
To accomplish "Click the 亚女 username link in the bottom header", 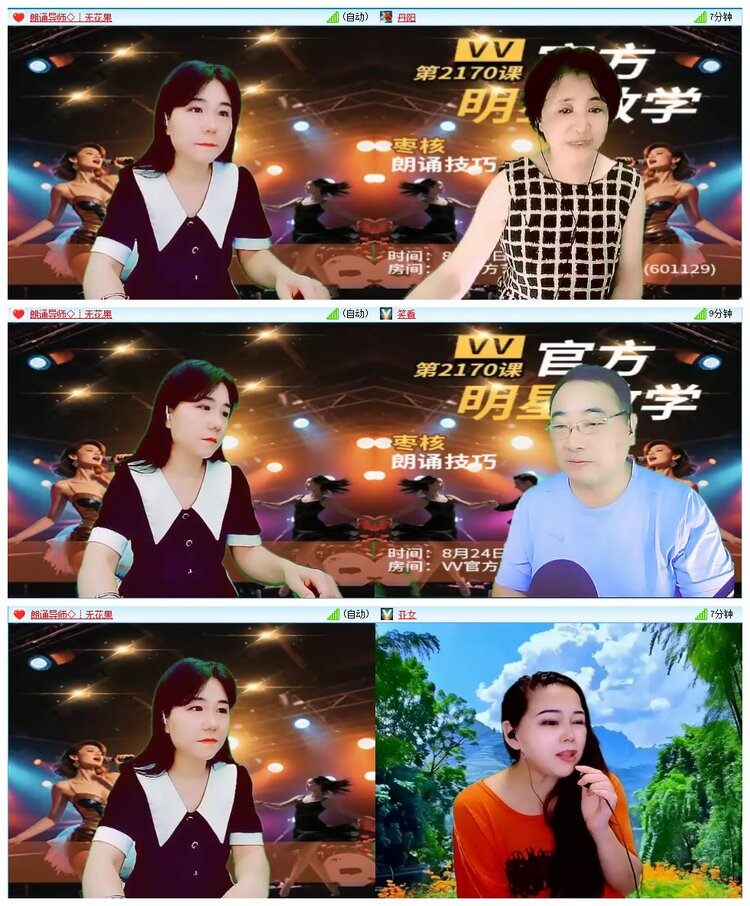I will (405, 613).
